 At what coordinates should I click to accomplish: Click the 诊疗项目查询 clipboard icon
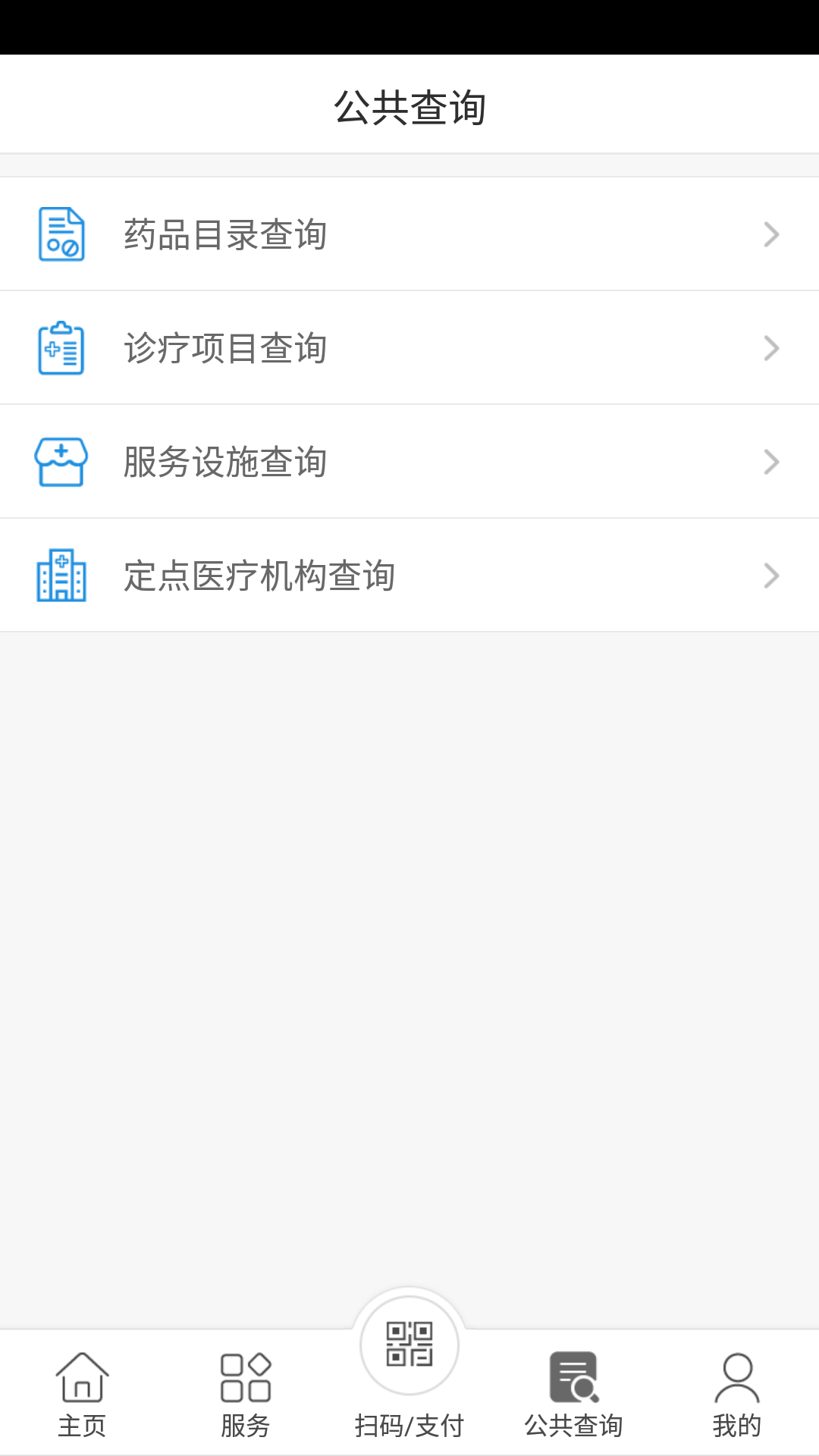pyautogui.click(x=62, y=348)
